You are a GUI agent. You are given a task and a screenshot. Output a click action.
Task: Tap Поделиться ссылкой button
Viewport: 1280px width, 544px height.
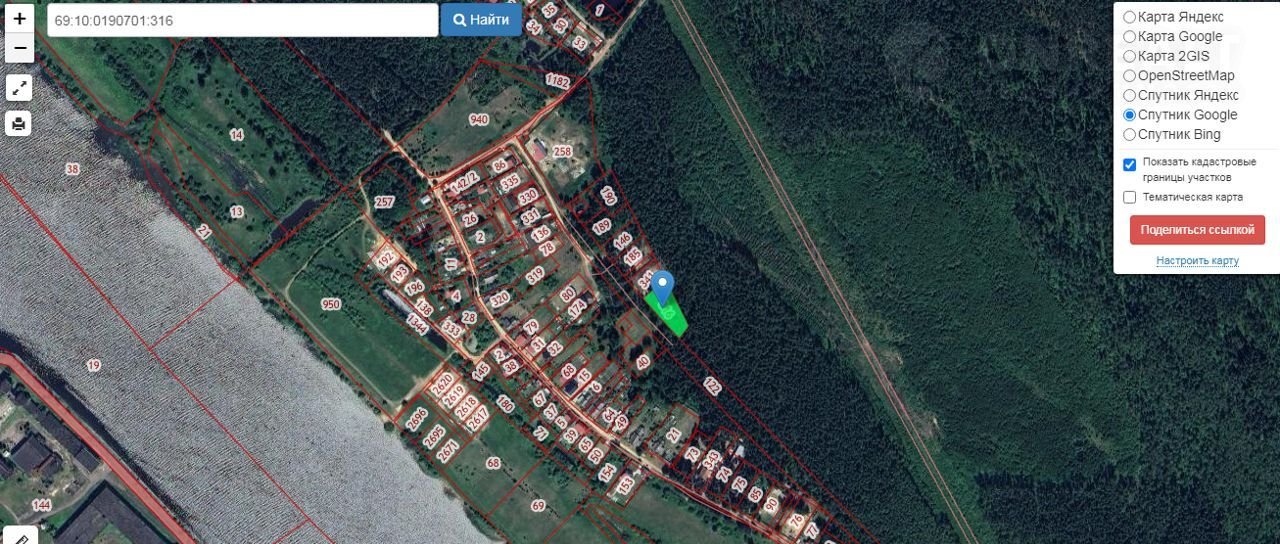tap(1197, 230)
